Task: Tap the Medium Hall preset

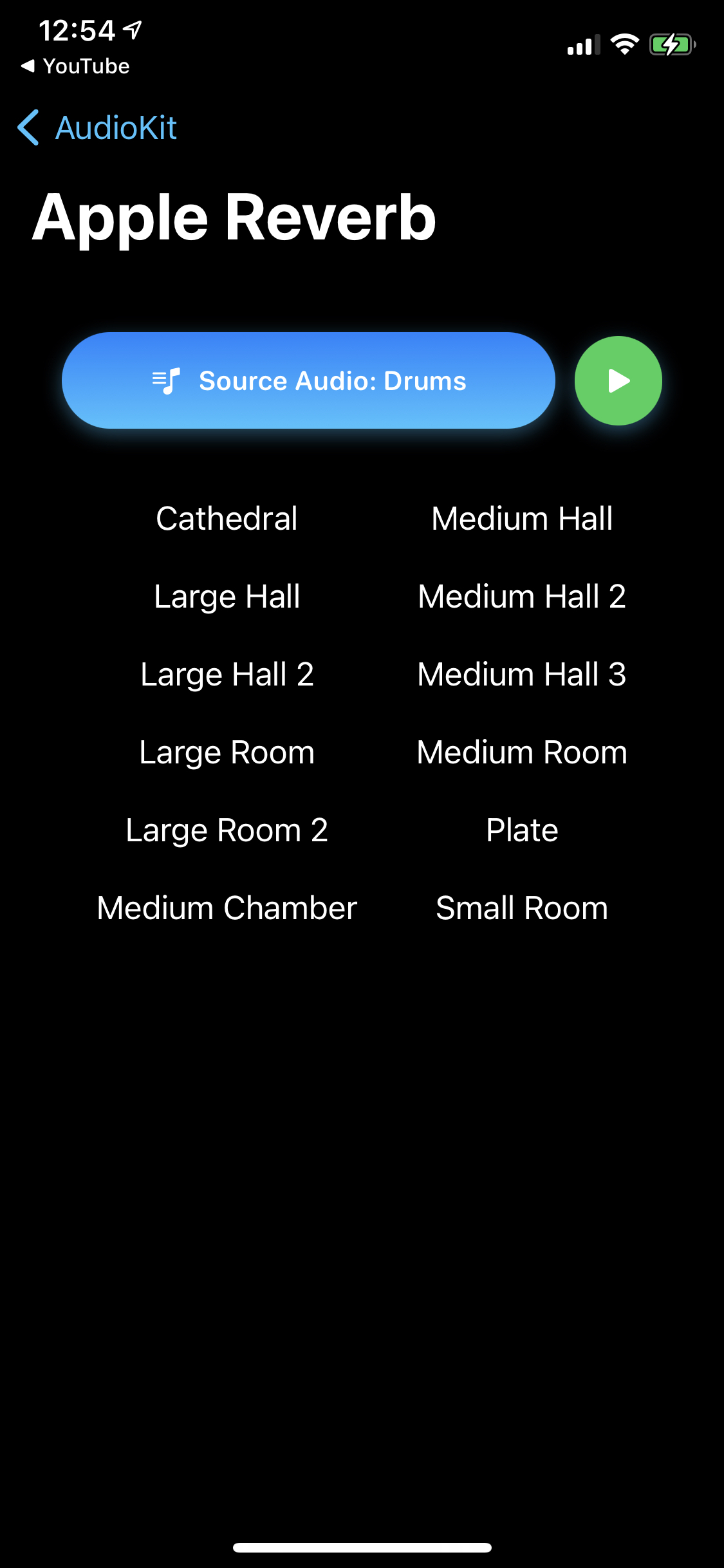Action: (522, 519)
